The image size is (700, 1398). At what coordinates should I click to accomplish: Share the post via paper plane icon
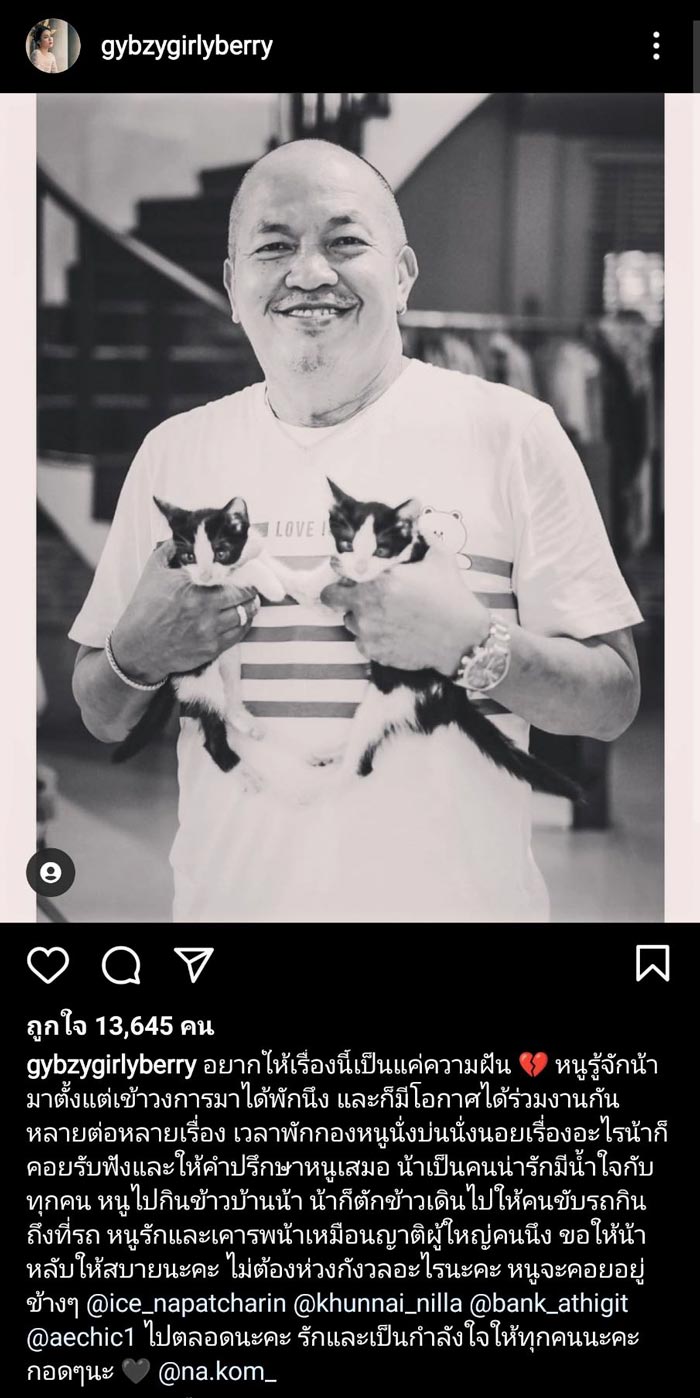[194, 964]
